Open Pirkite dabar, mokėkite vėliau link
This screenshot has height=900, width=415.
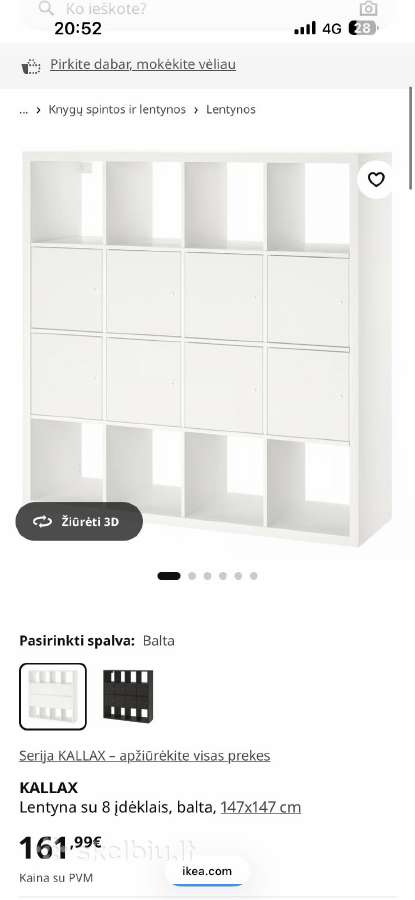[x=143, y=64]
